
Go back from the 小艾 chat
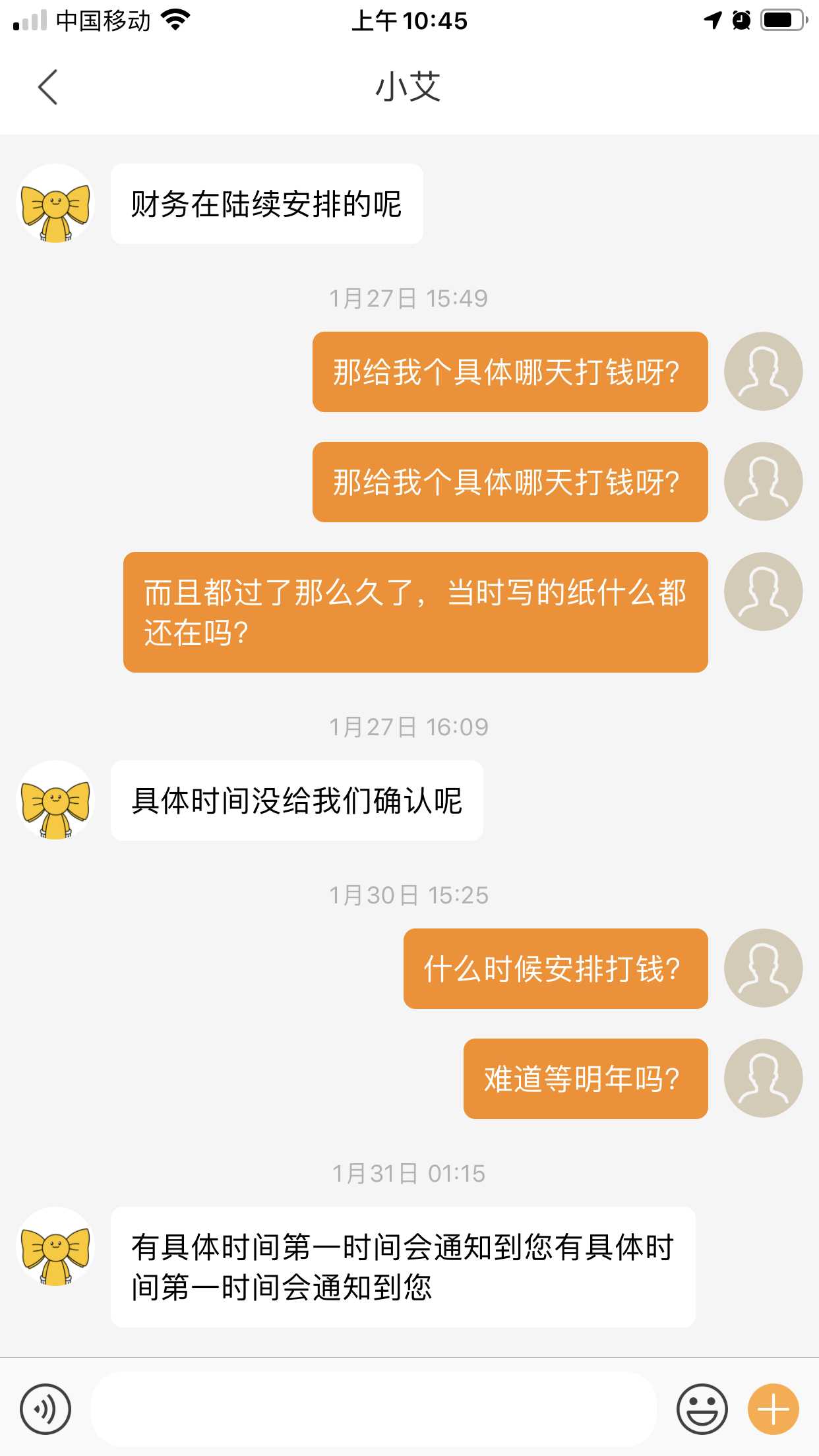(47, 87)
